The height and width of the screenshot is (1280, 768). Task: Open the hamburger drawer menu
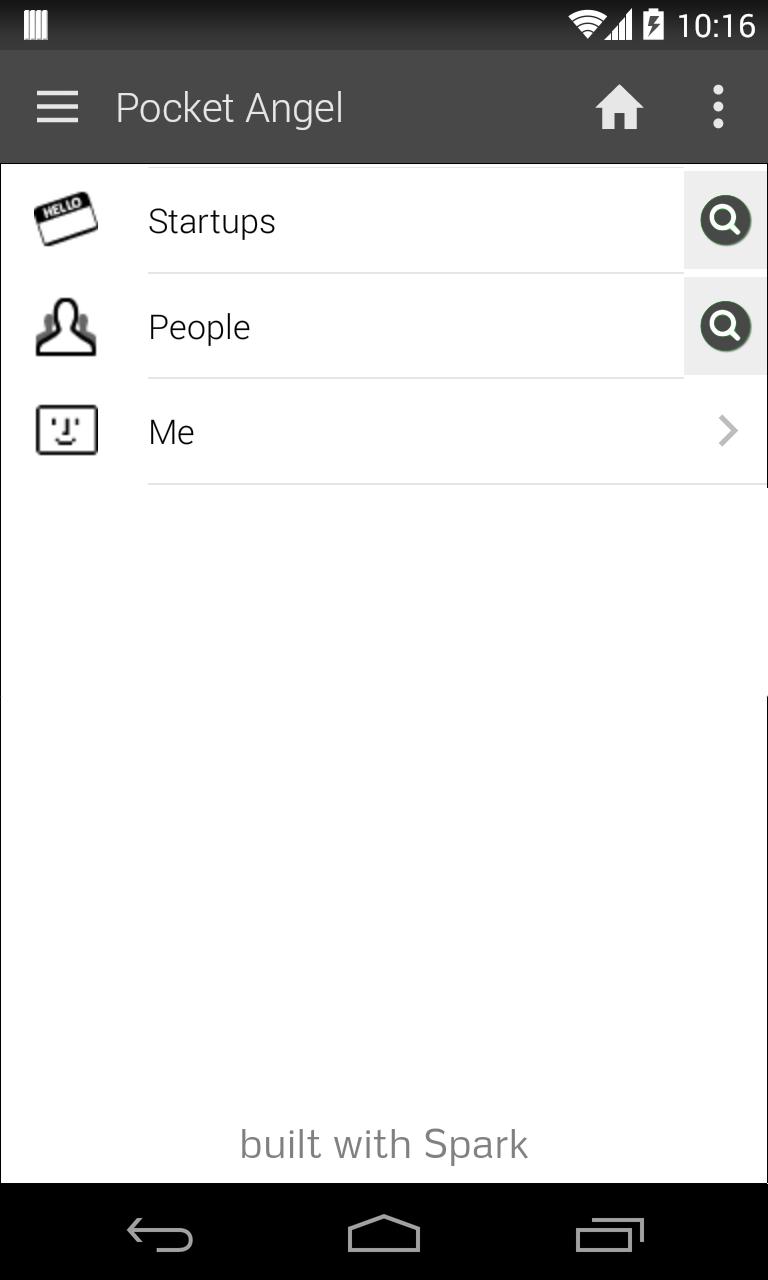(x=57, y=107)
